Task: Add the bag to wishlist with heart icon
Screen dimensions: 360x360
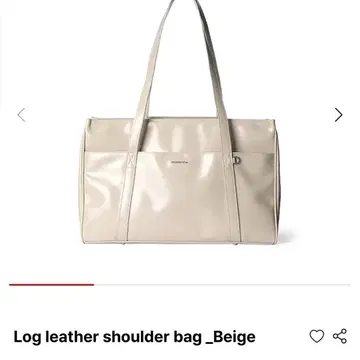Action: (317, 336)
